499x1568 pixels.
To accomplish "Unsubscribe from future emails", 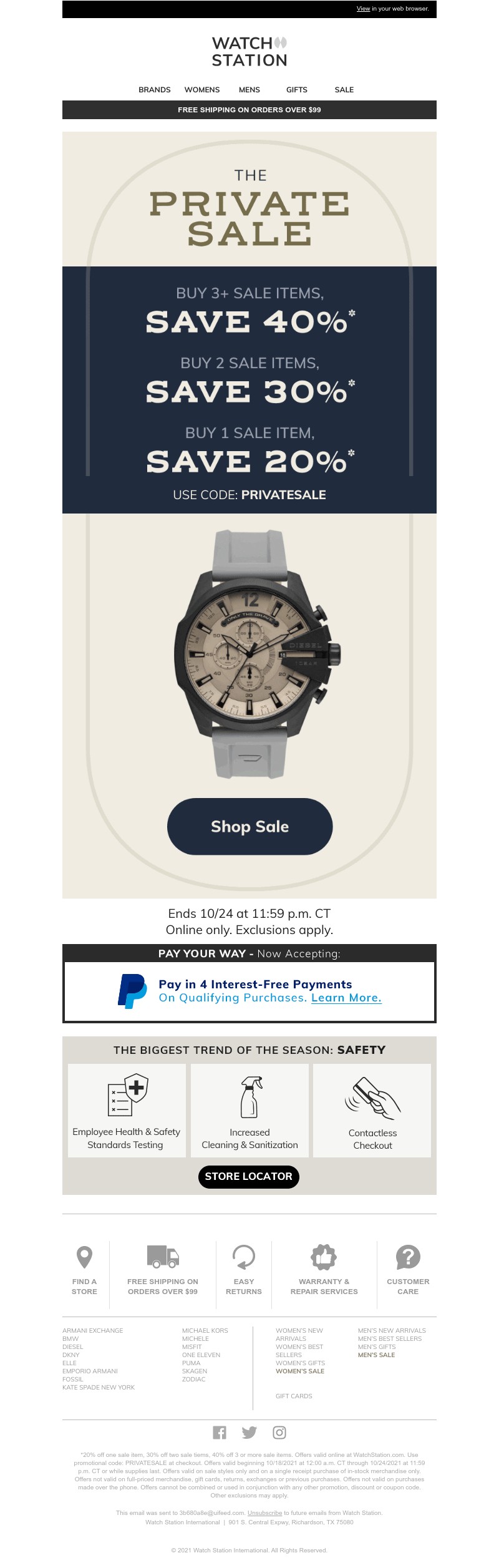I will (x=264, y=1512).
